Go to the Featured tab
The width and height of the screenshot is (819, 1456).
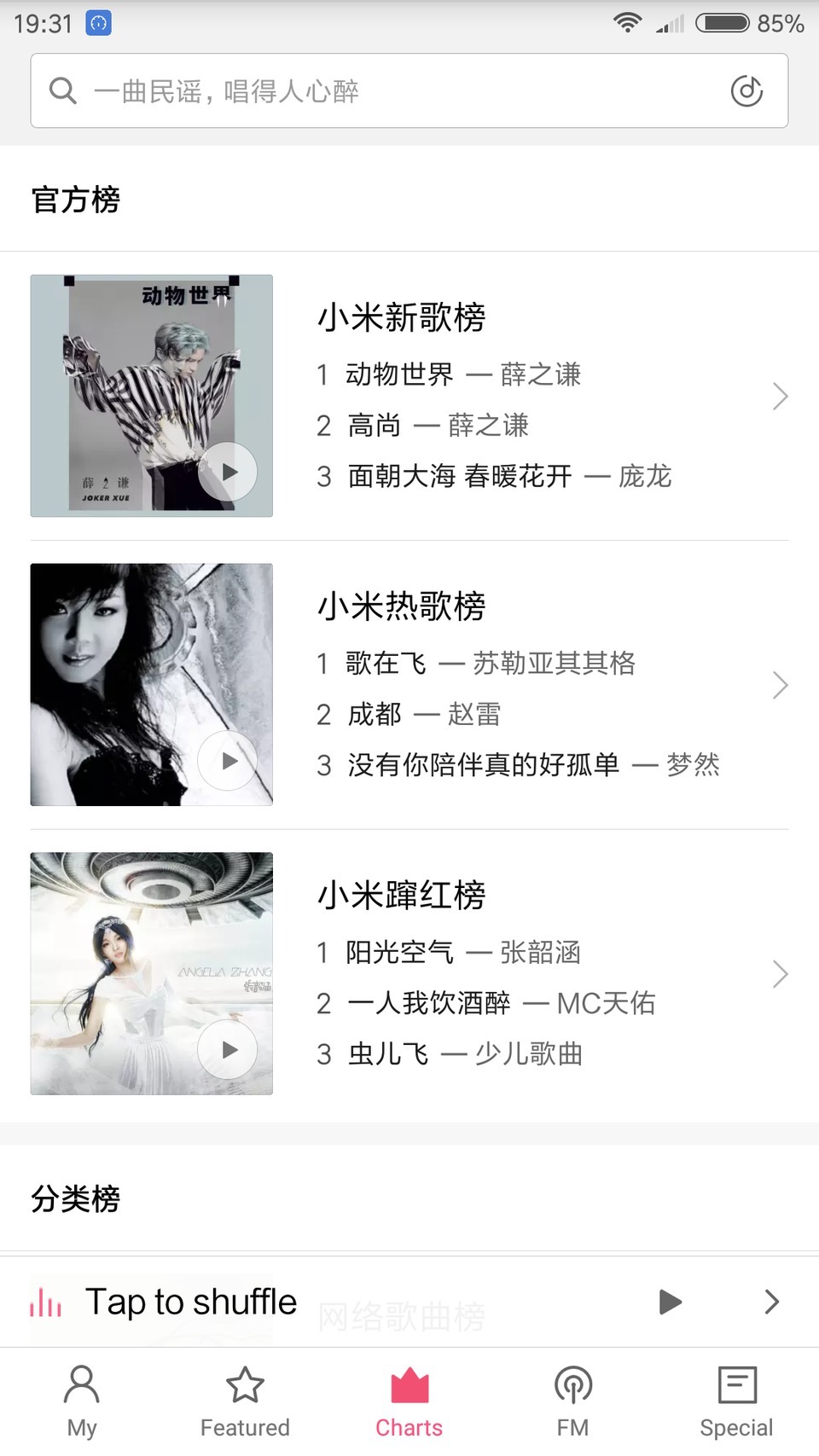[x=245, y=1401]
